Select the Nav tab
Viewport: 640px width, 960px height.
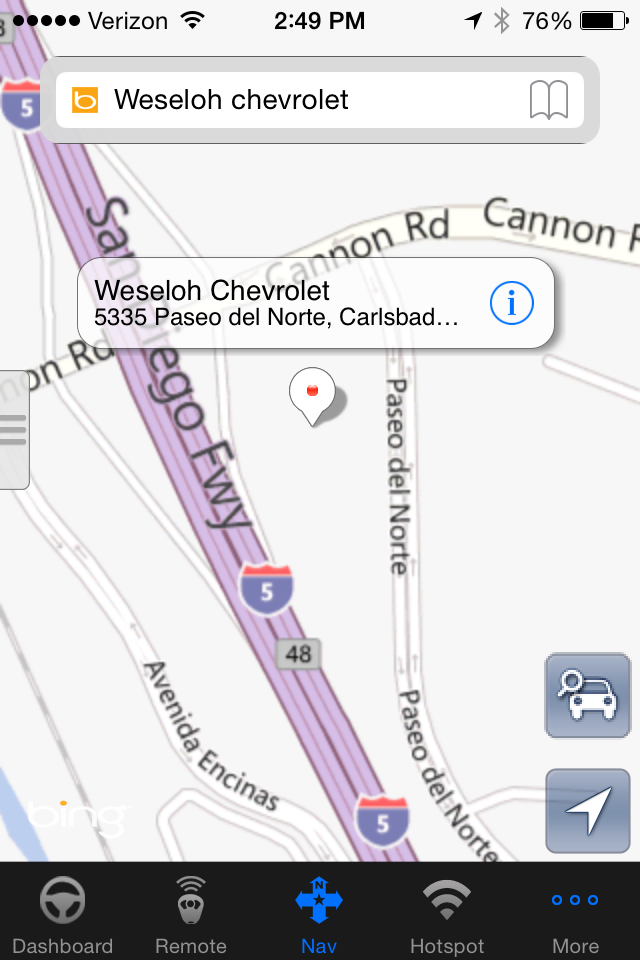319,914
